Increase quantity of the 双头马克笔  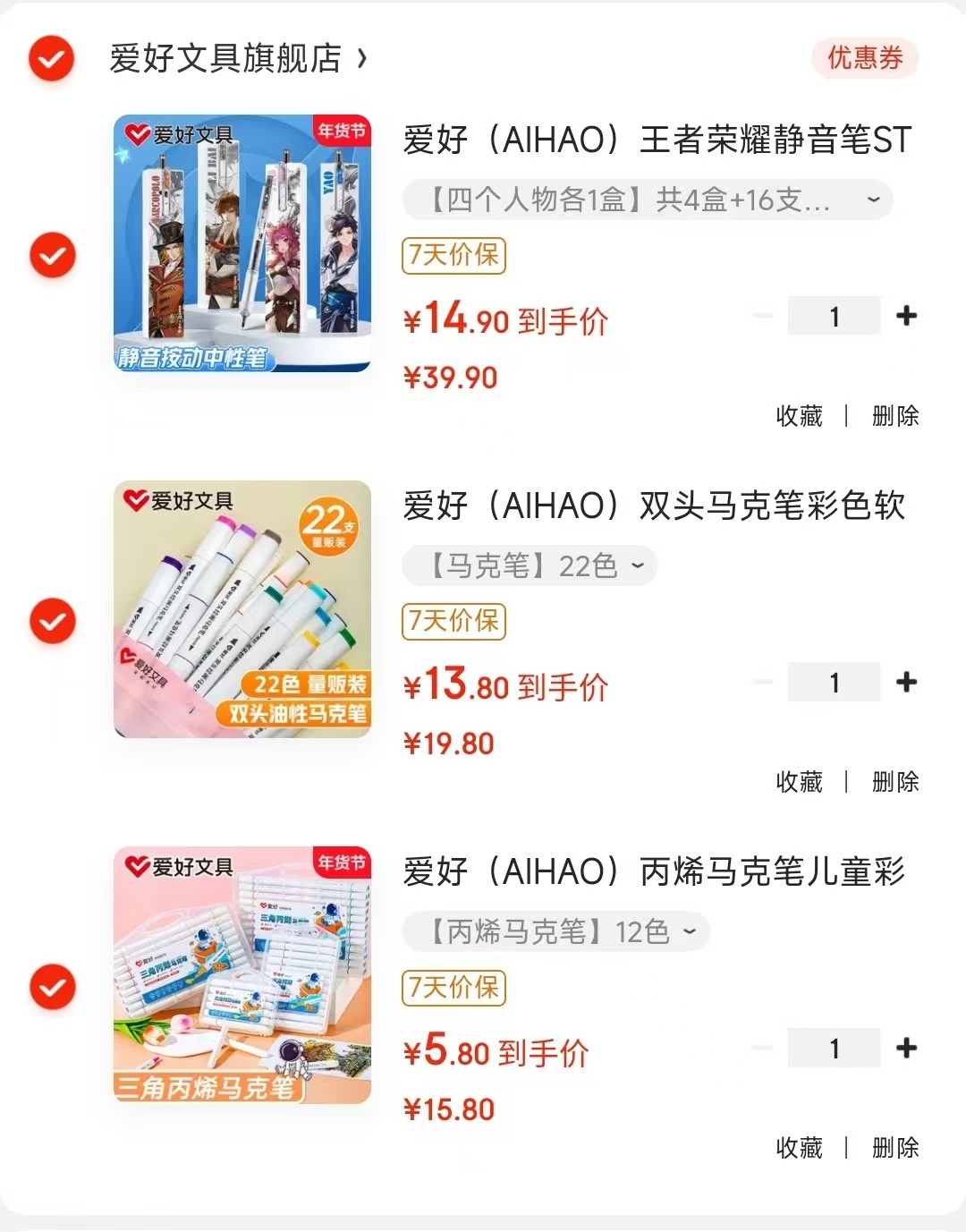[906, 682]
